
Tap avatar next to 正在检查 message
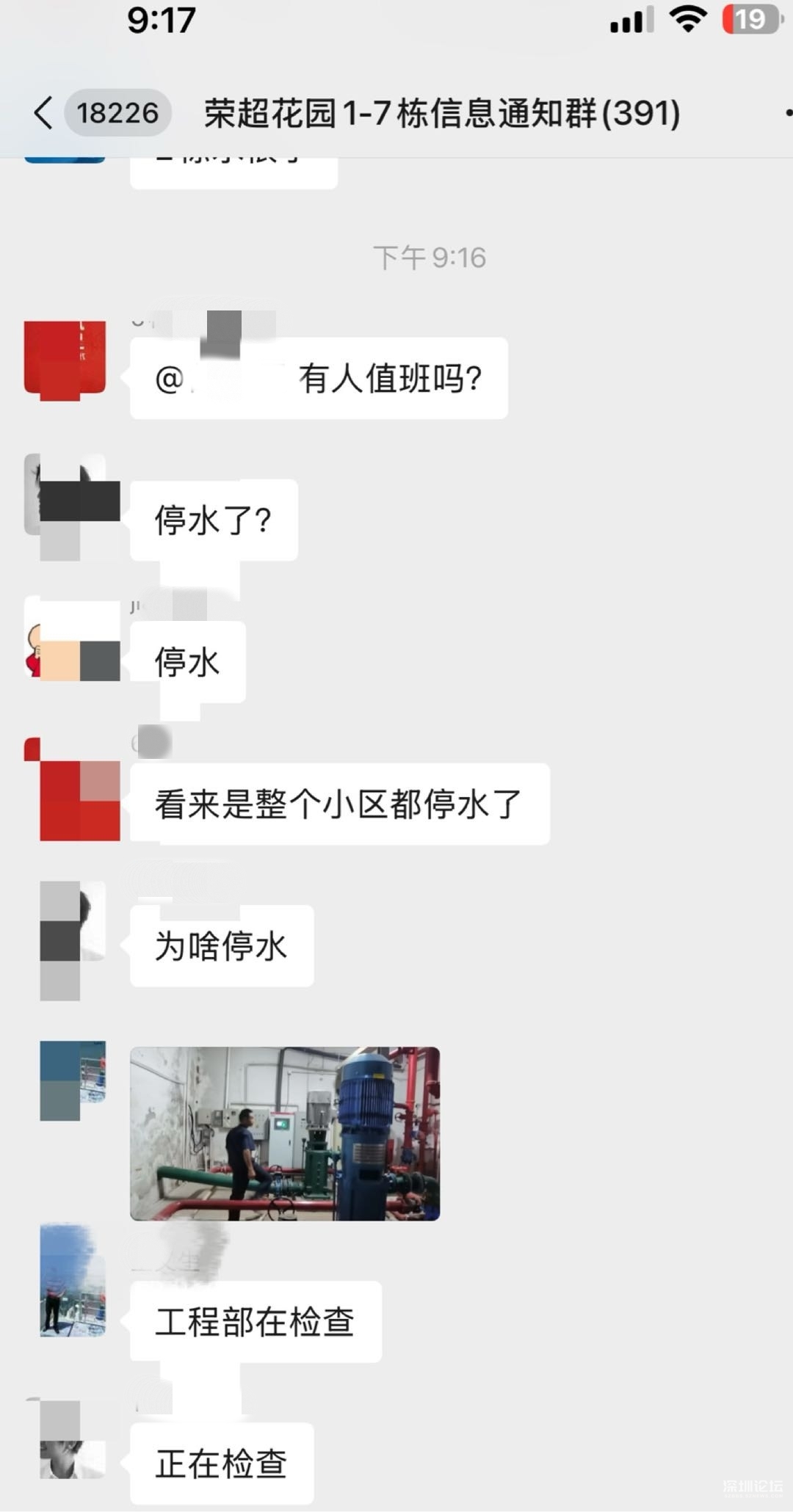[72, 1440]
